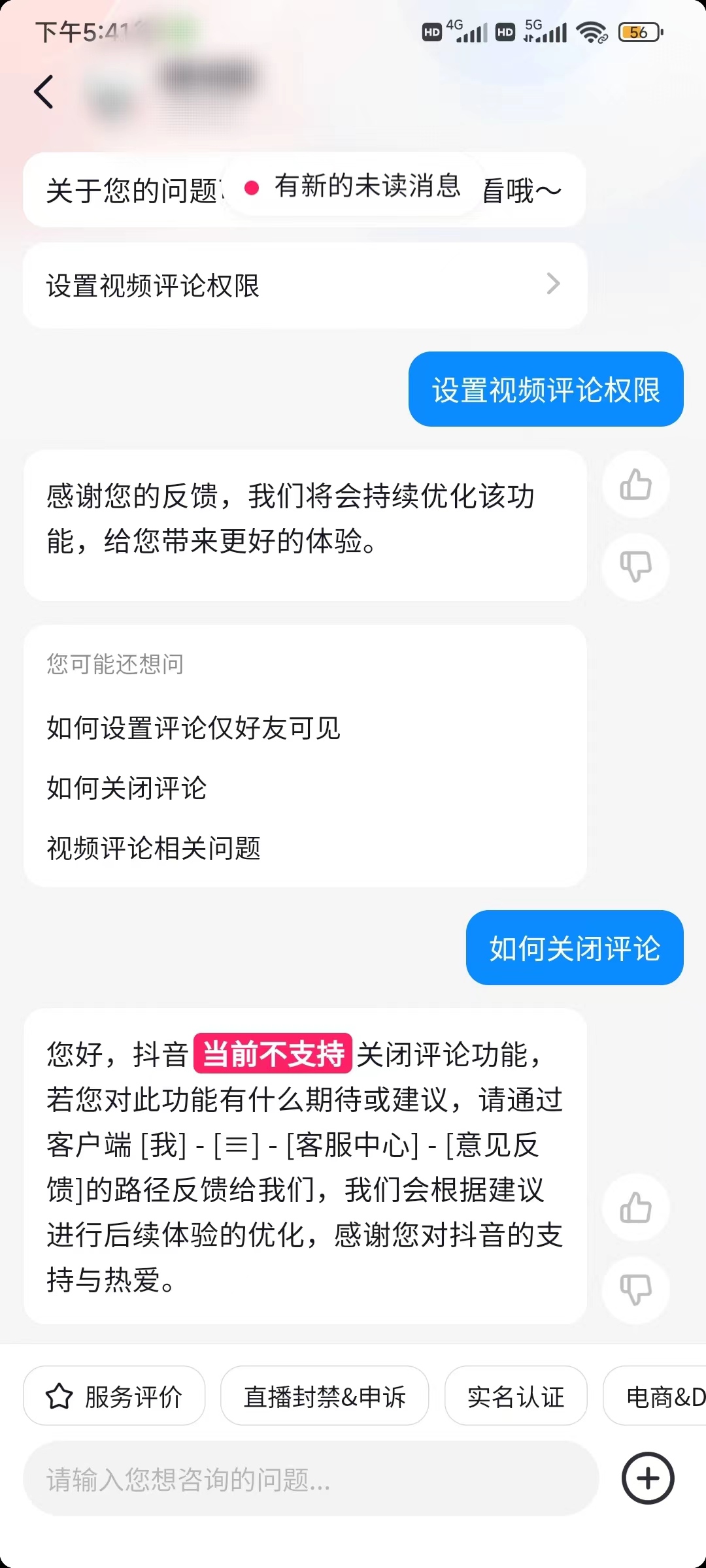The image size is (706, 1568).
Task: Tap the back arrow to leave the chat
Action: coord(44,92)
